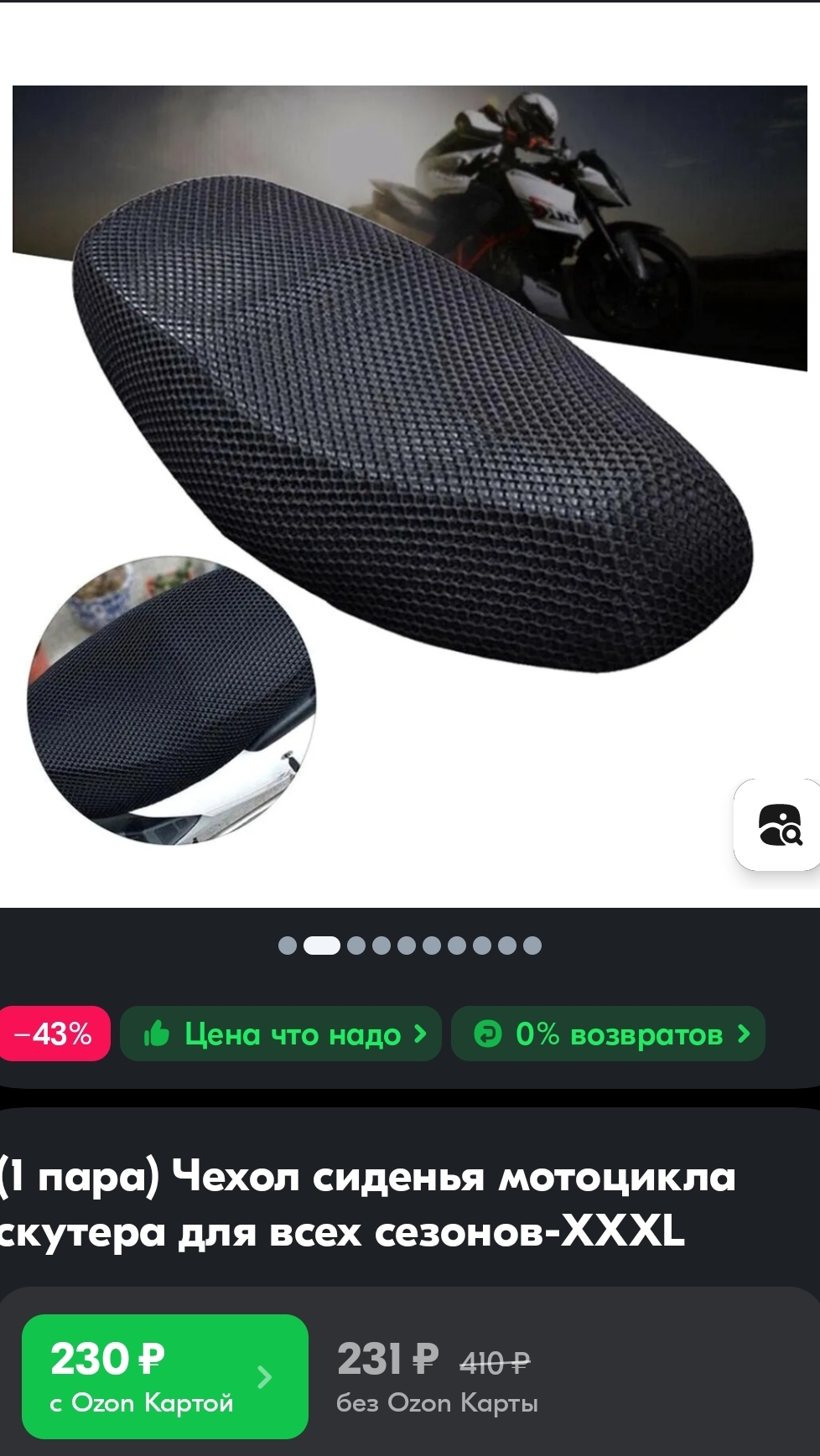The image size is (820, 1456).
Task: Open the 230 ₽ Ozon Card price offer
Action: click(165, 1376)
